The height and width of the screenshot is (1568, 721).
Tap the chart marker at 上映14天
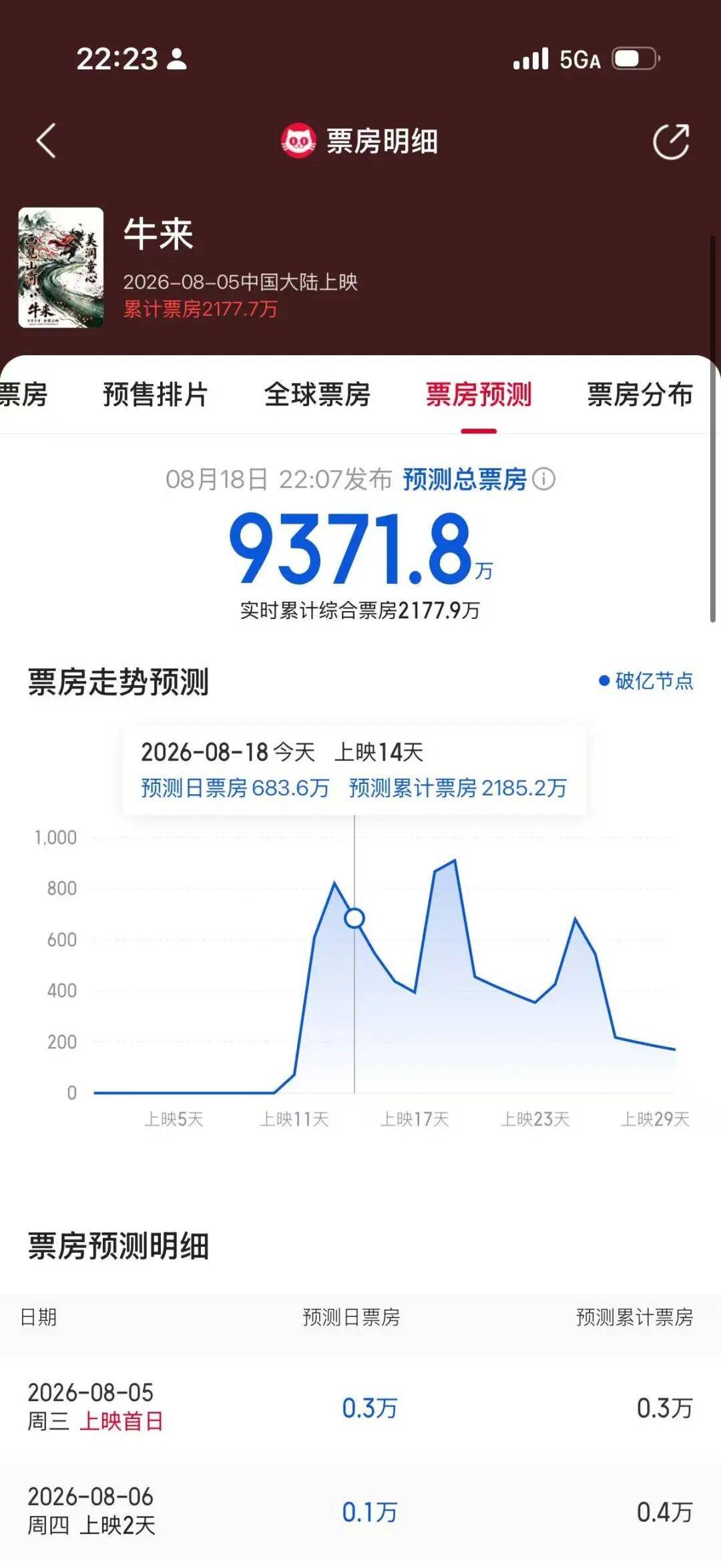[354, 918]
